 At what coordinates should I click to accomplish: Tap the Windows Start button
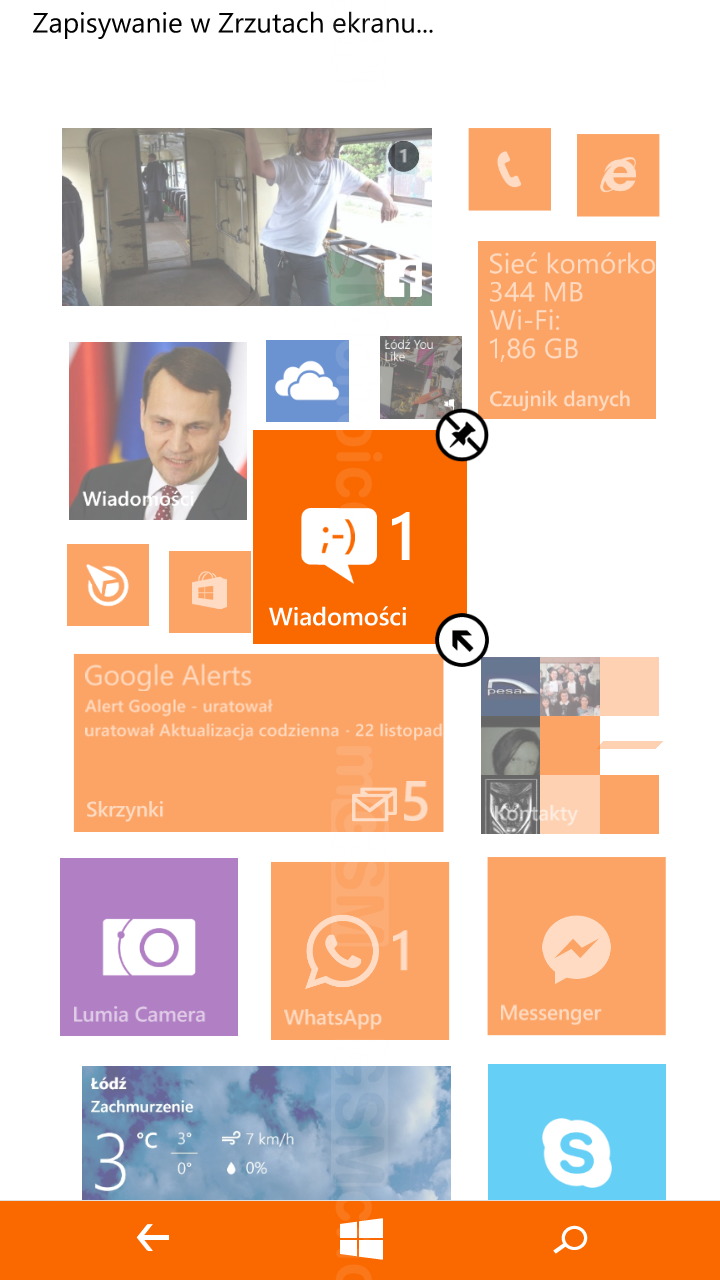(x=361, y=1240)
